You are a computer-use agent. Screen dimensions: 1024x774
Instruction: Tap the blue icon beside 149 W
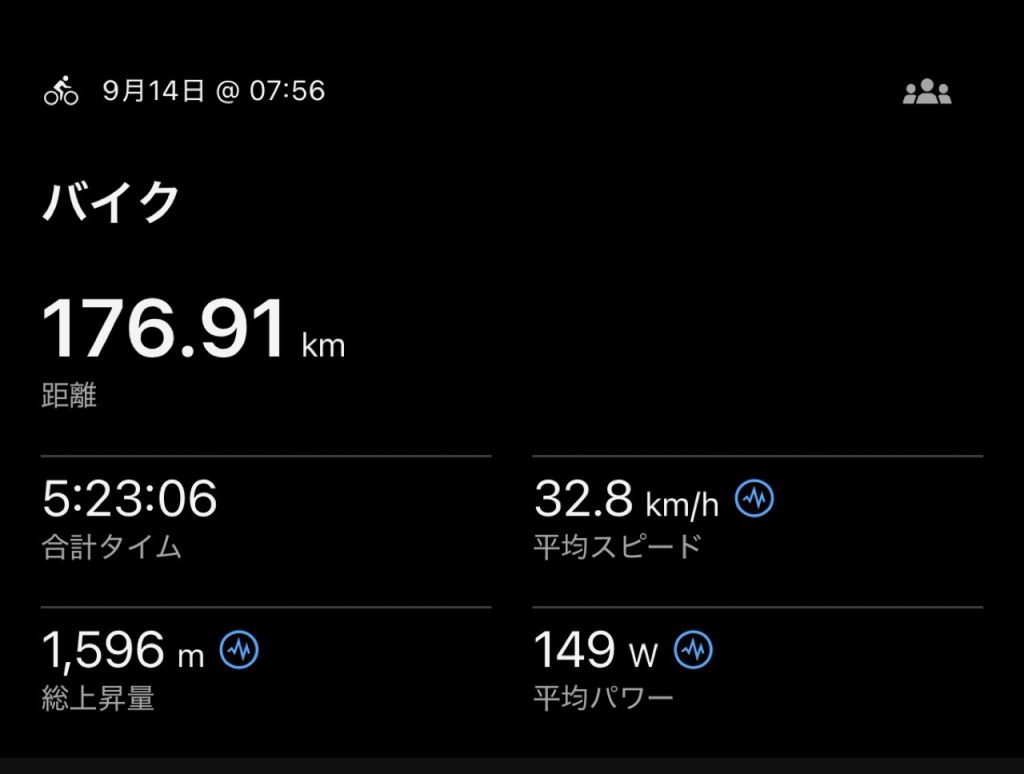tap(693, 650)
